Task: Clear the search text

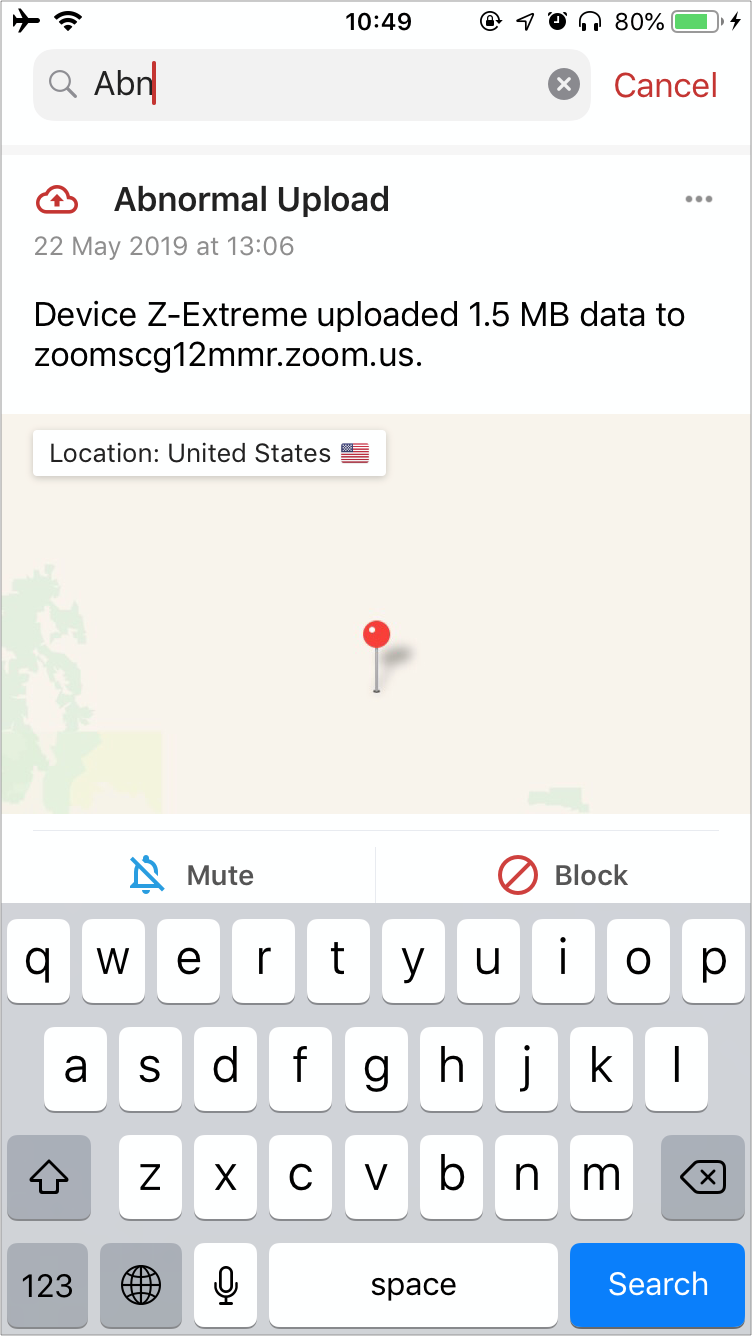Action: point(564,85)
